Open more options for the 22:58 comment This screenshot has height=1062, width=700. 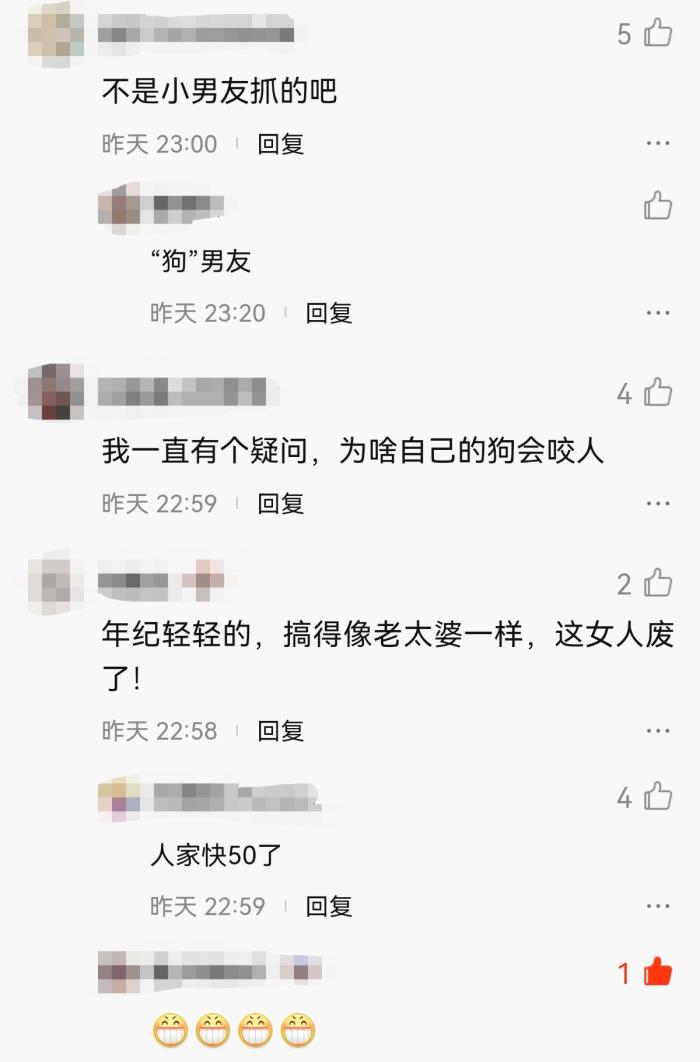tap(657, 731)
